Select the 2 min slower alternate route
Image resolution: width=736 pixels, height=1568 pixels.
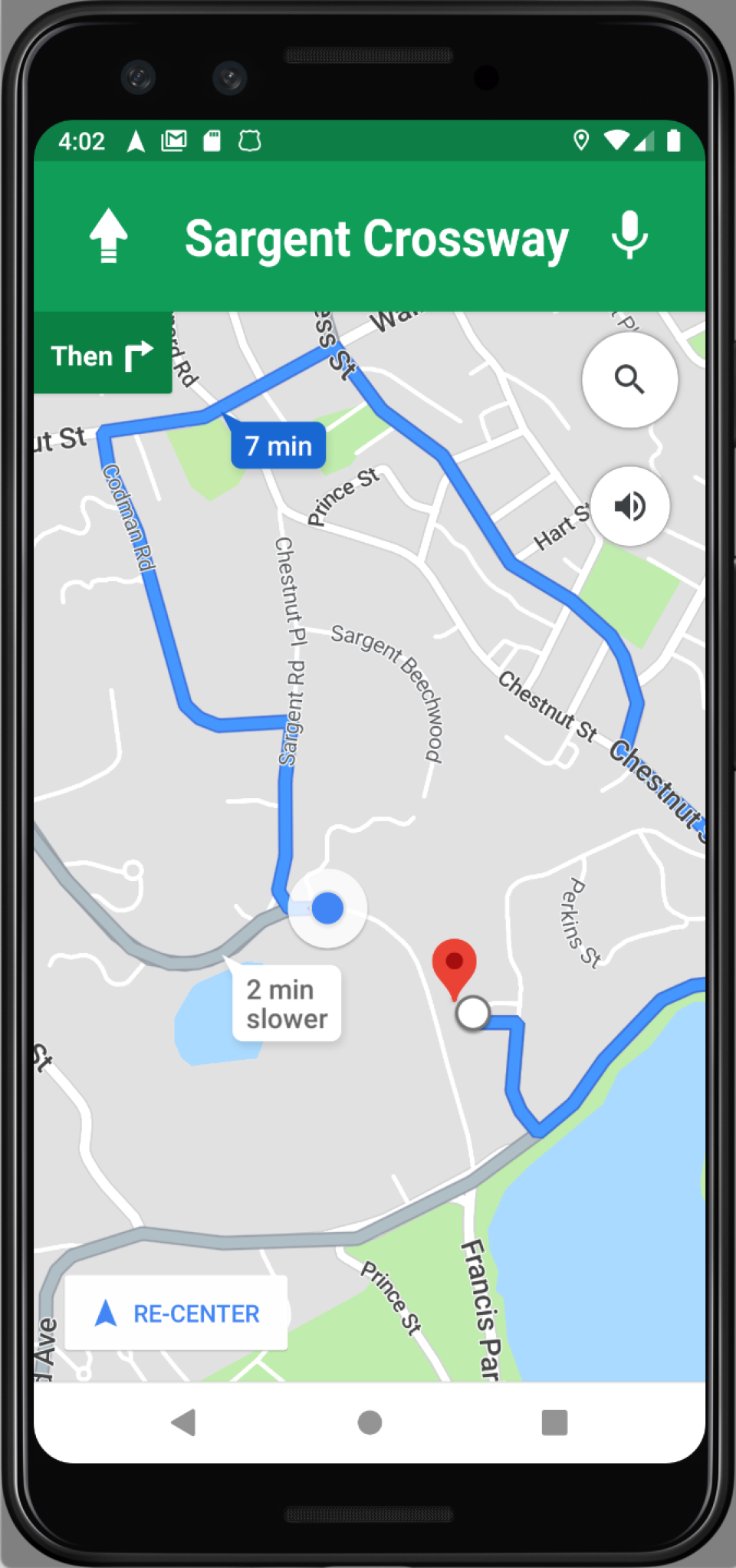pos(287,1004)
